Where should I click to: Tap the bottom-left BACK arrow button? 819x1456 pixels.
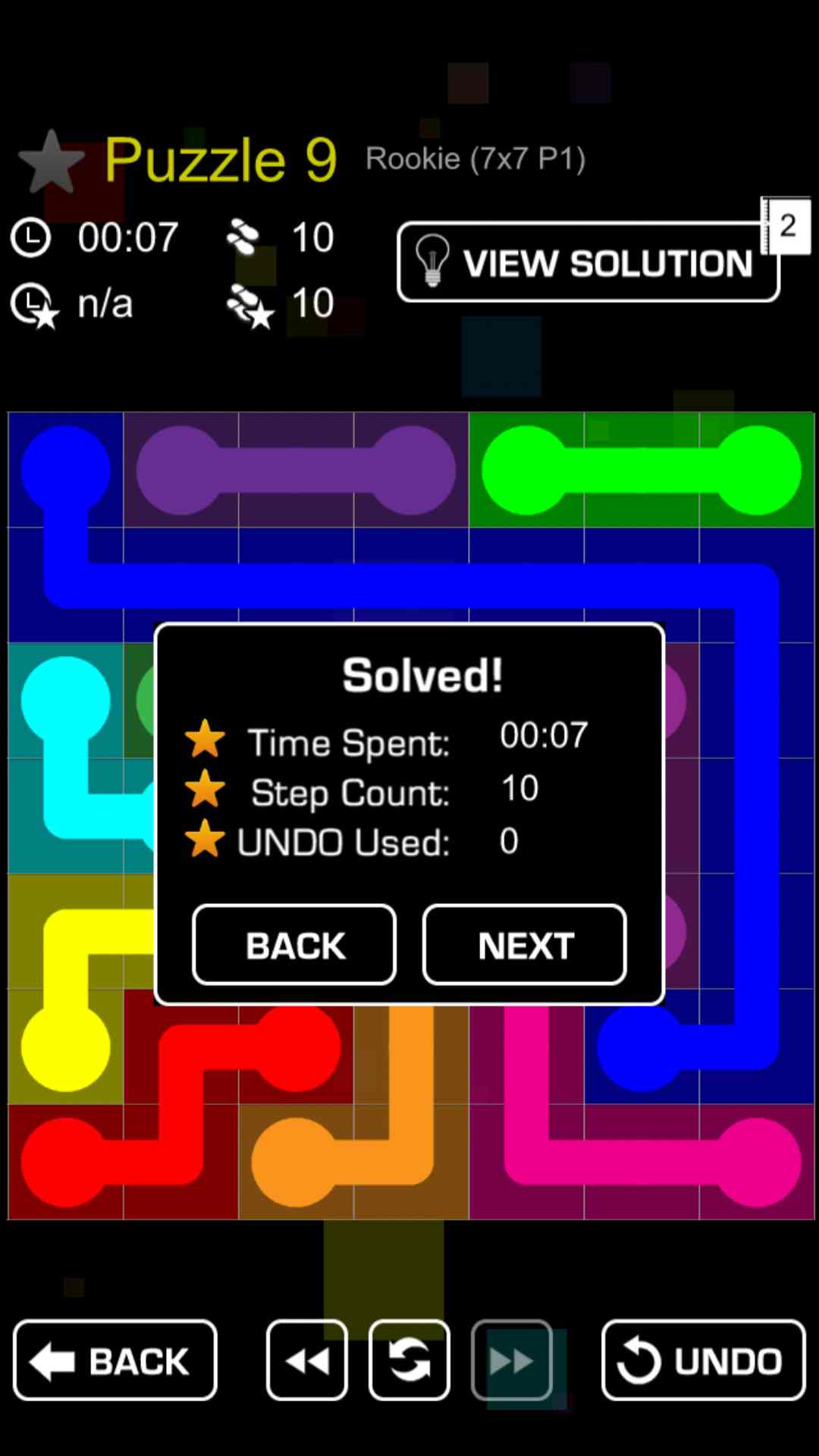115,1360
